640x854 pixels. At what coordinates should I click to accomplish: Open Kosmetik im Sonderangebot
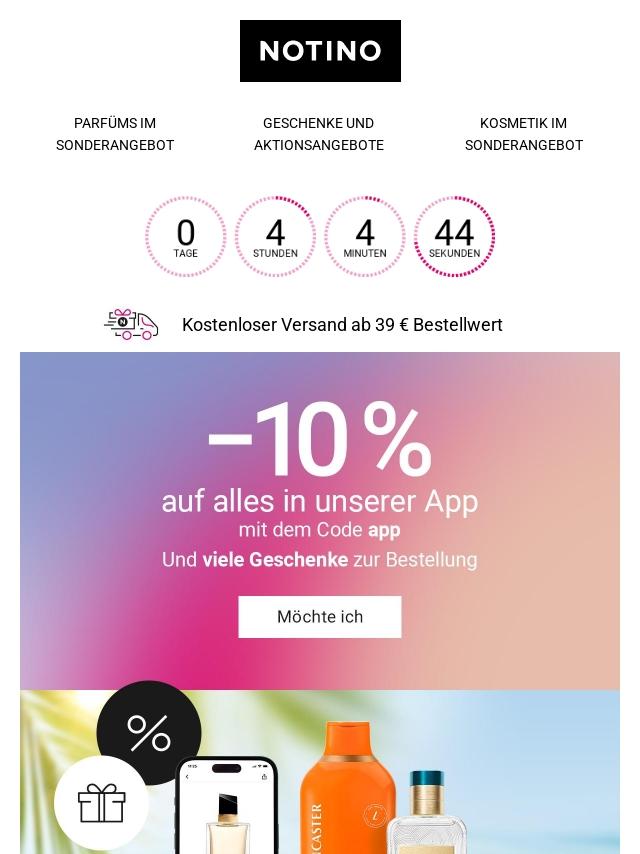coord(523,134)
